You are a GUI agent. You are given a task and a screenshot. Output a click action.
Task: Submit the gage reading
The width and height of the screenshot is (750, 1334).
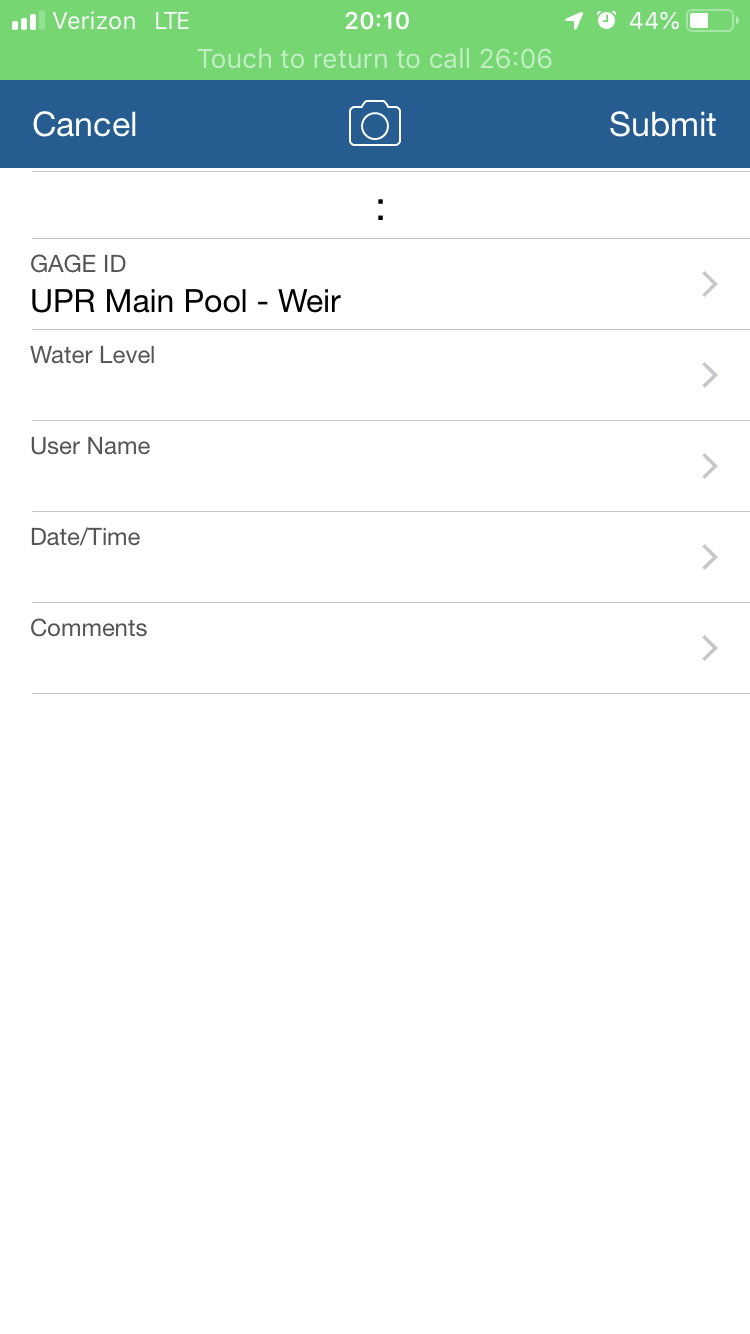click(662, 125)
